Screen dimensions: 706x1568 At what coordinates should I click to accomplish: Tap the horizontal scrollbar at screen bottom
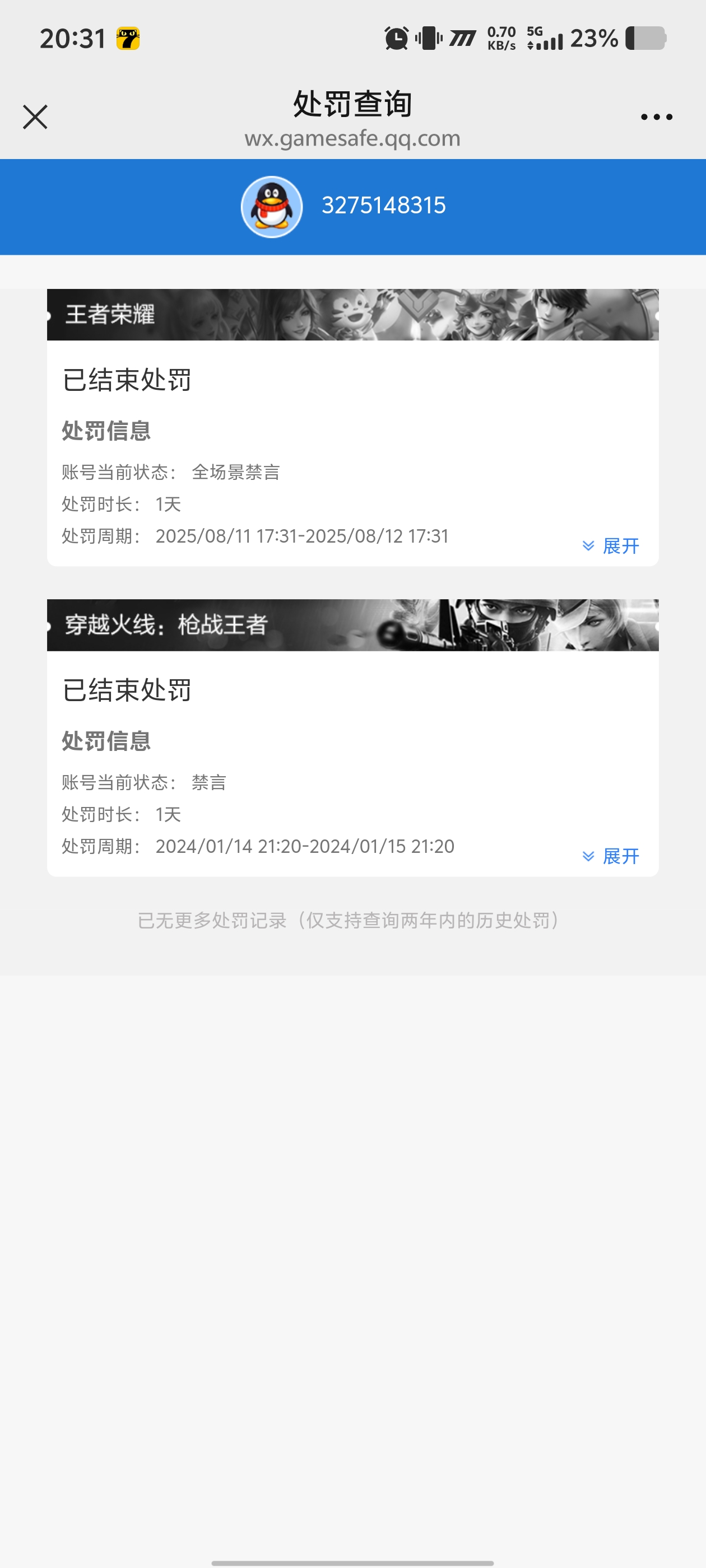[352, 1562]
